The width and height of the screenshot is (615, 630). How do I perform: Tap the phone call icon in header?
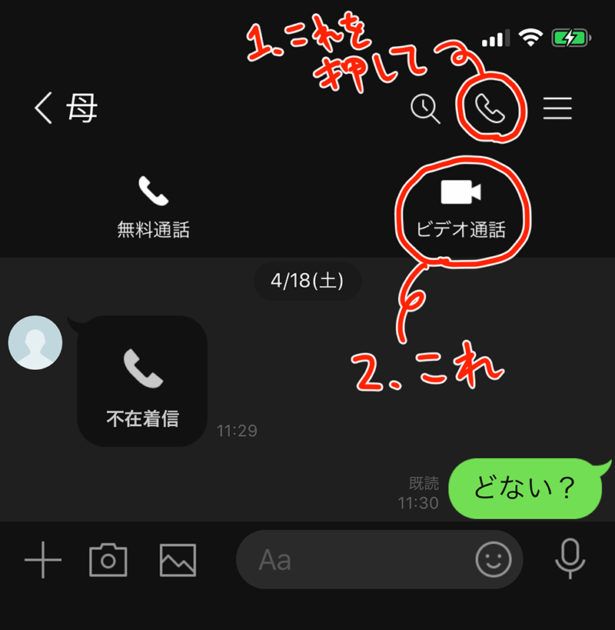(488, 108)
